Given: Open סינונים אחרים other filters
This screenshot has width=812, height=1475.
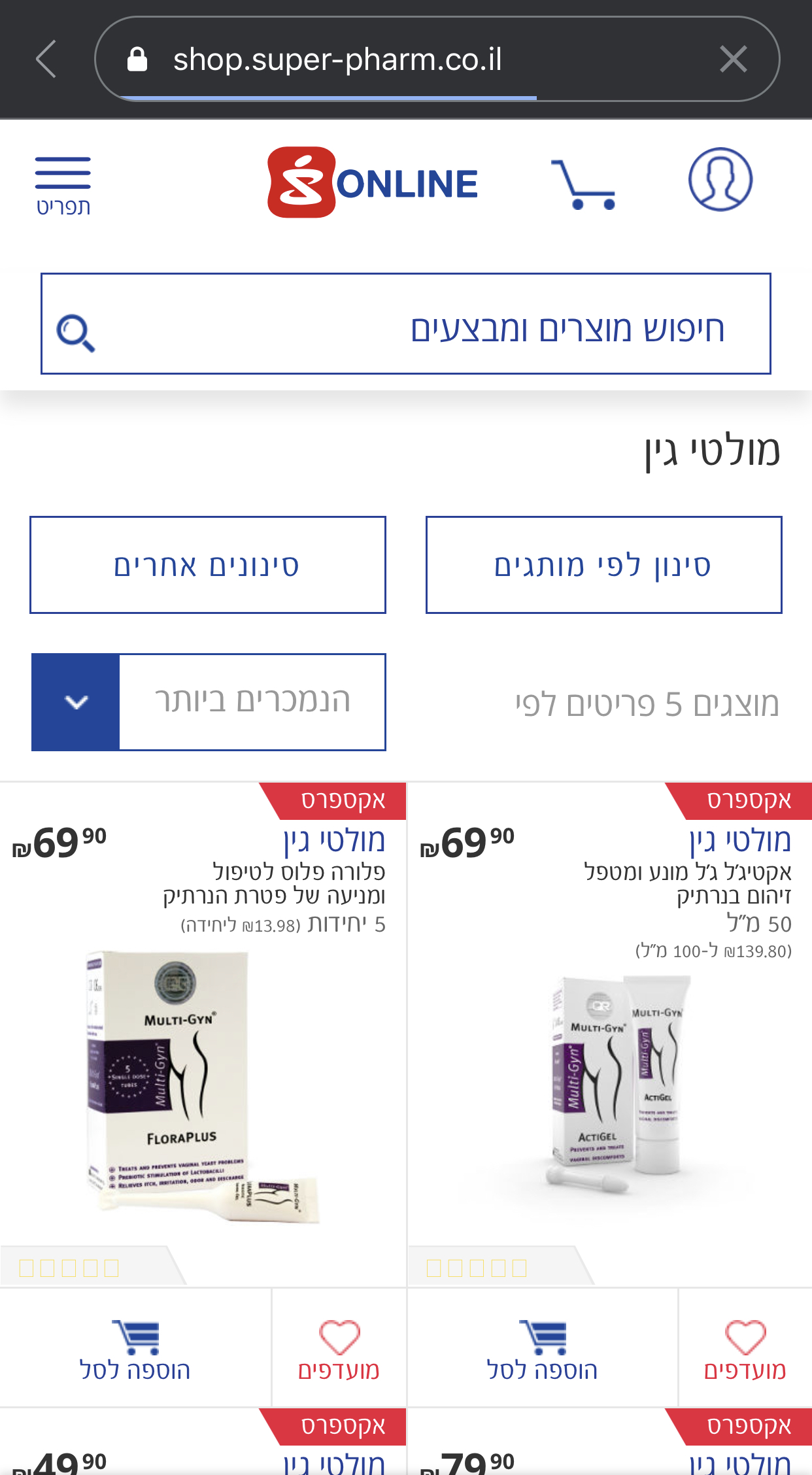Looking at the screenshot, I should [208, 565].
